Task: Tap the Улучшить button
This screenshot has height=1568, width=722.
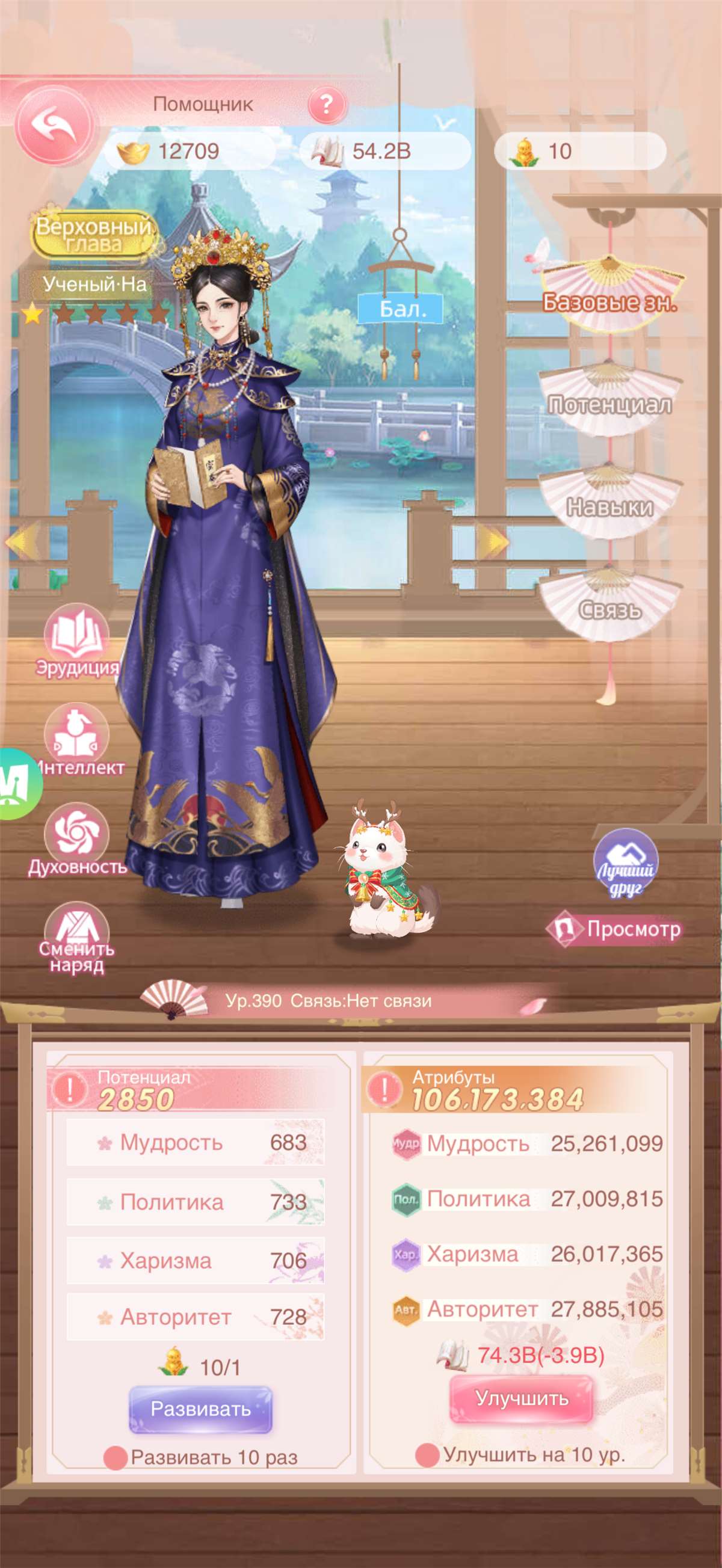Action: coord(521,1398)
